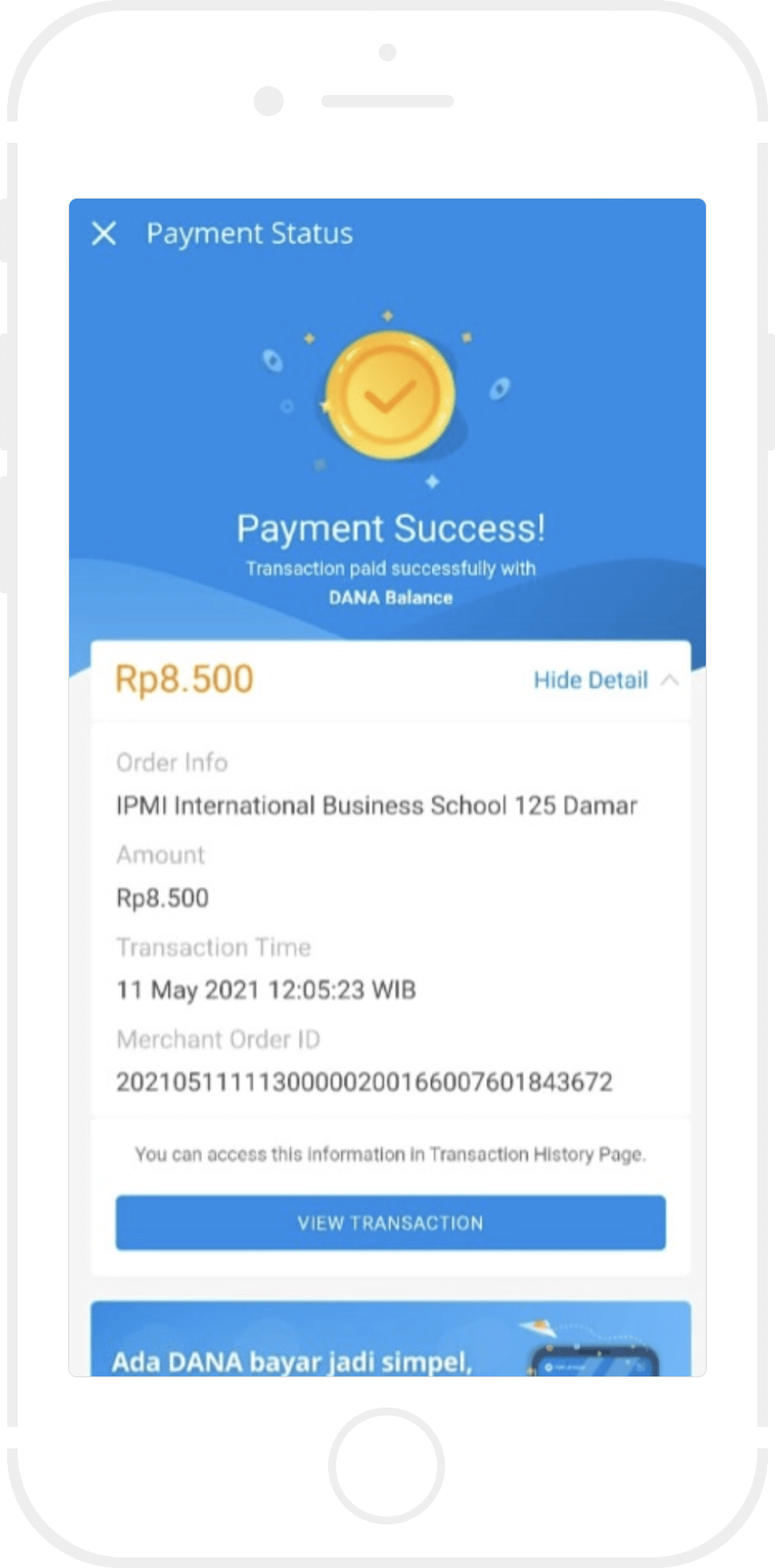The width and height of the screenshot is (775, 1568).
Task: Open the 'Ada DANA bayar jadi simpel' banner
Action: [390, 1340]
